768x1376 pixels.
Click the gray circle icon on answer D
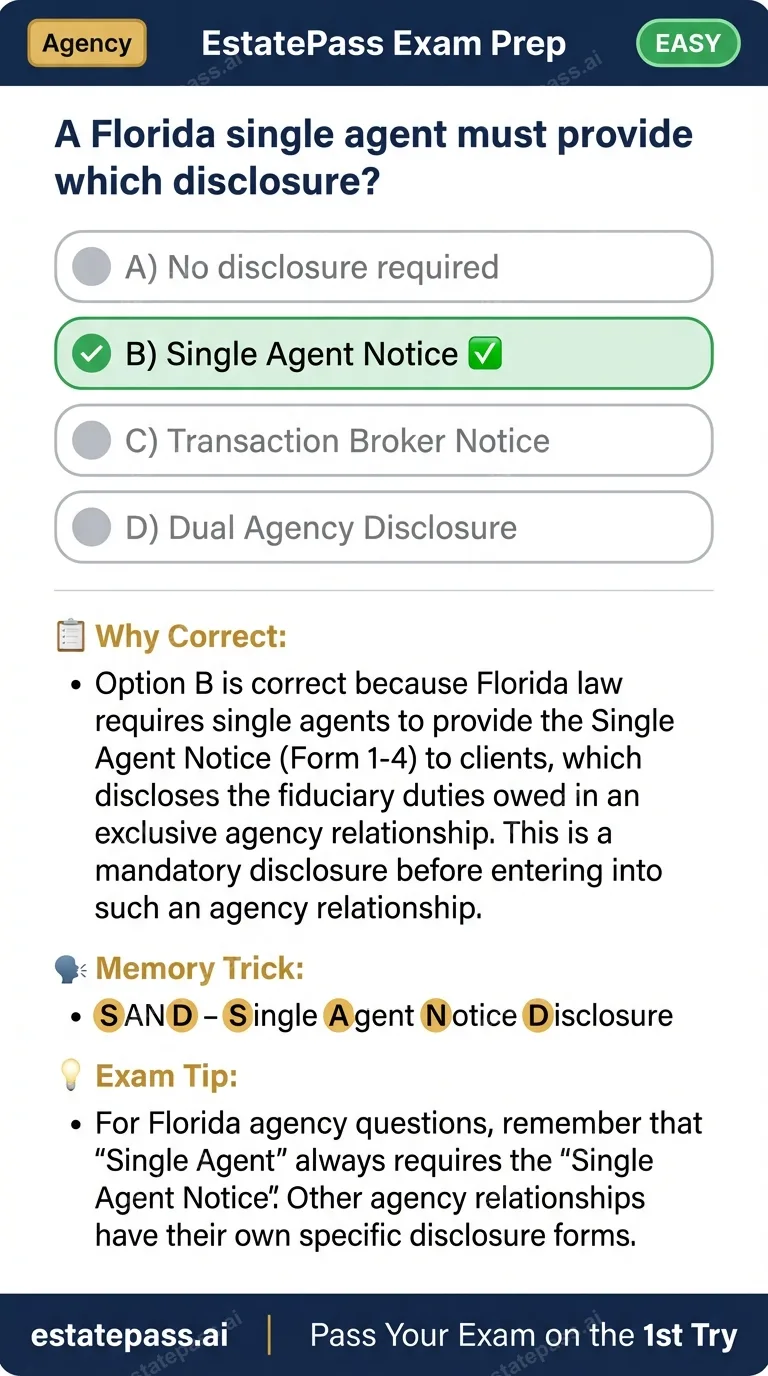coord(90,527)
